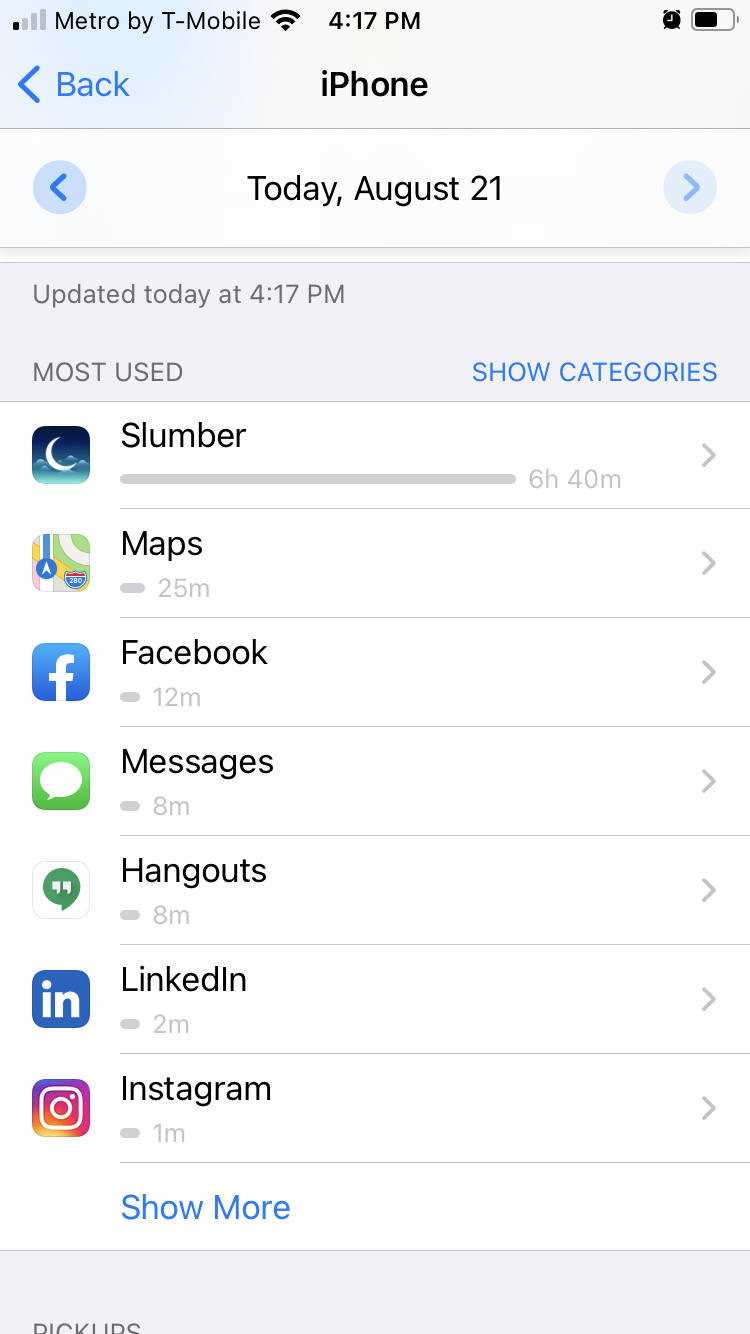Go back to the previous screen
The image size is (750, 1334).
pyautogui.click(x=74, y=85)
